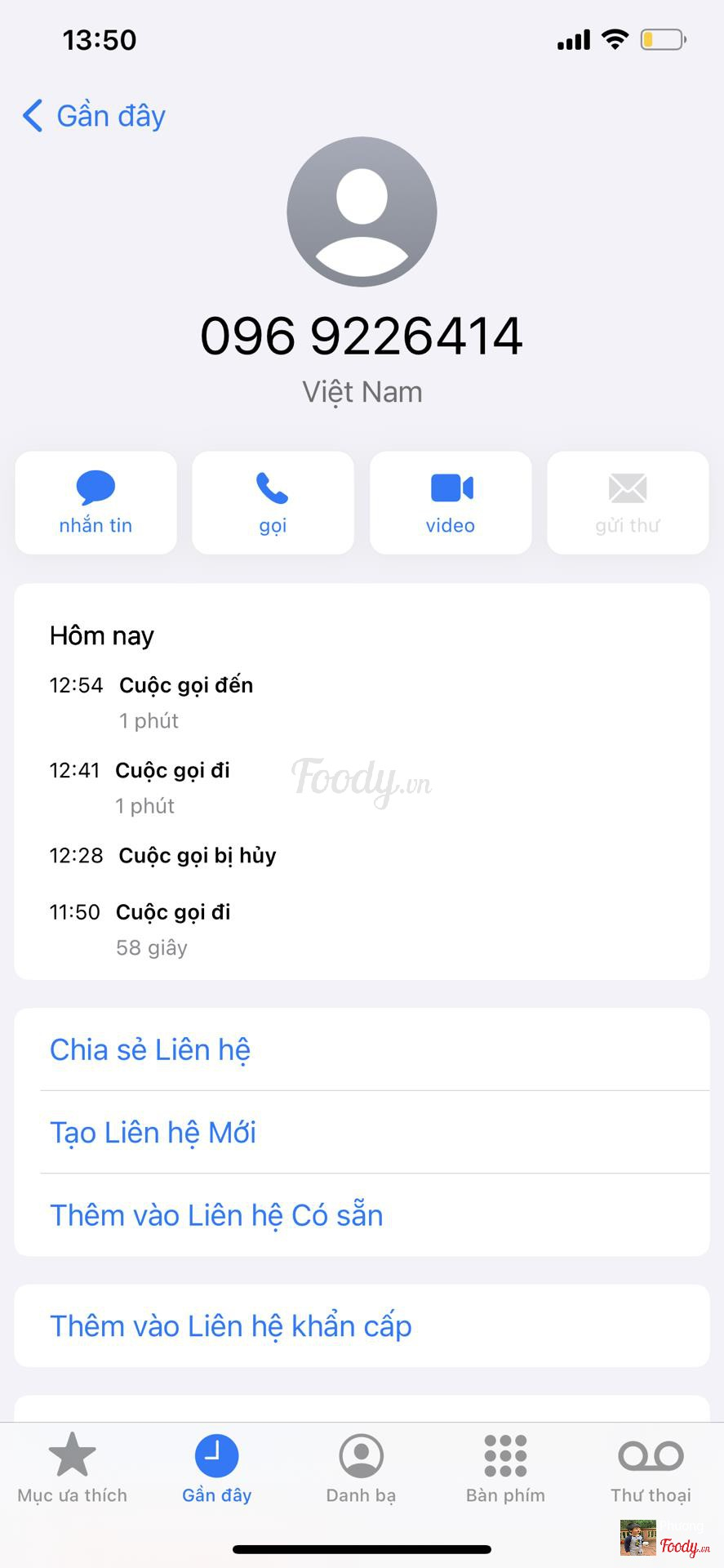Switch to Danh bạ tab
The height and width of the screenshot is (1568, 724).
361,1468
